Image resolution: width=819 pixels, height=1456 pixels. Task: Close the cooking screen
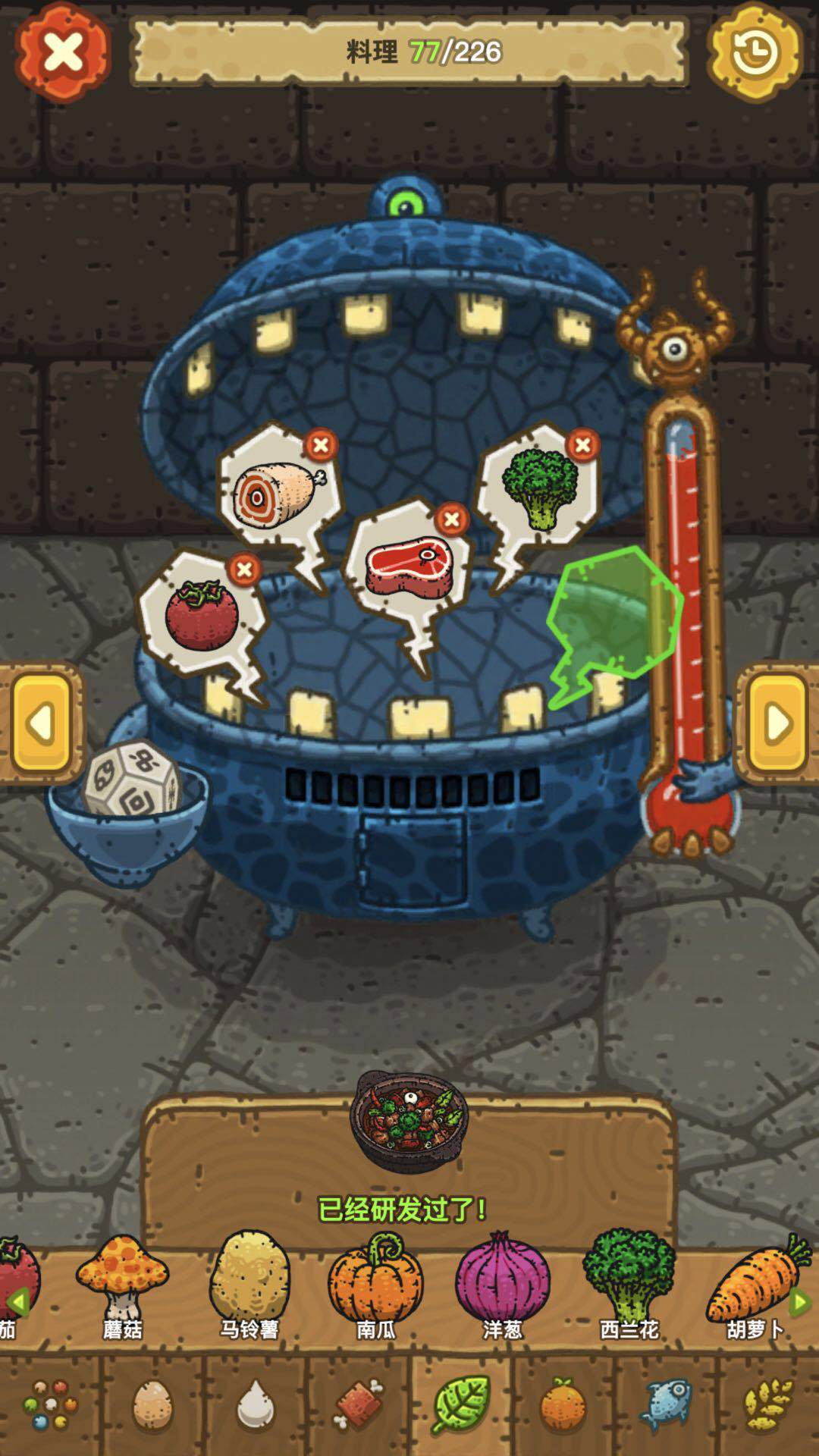(x=63, y=53)
